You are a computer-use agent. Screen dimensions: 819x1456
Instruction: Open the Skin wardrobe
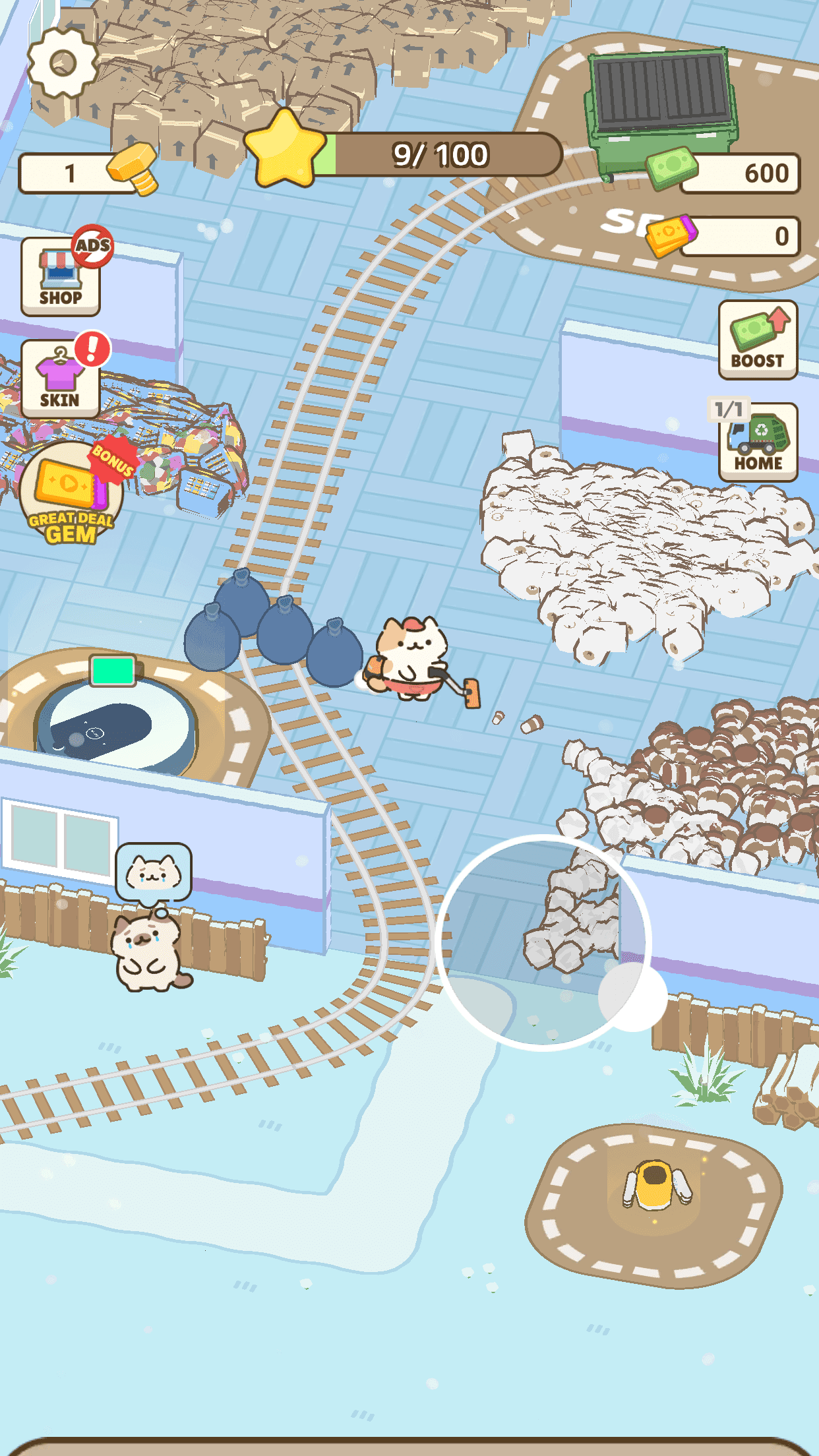tap(61, 379)
